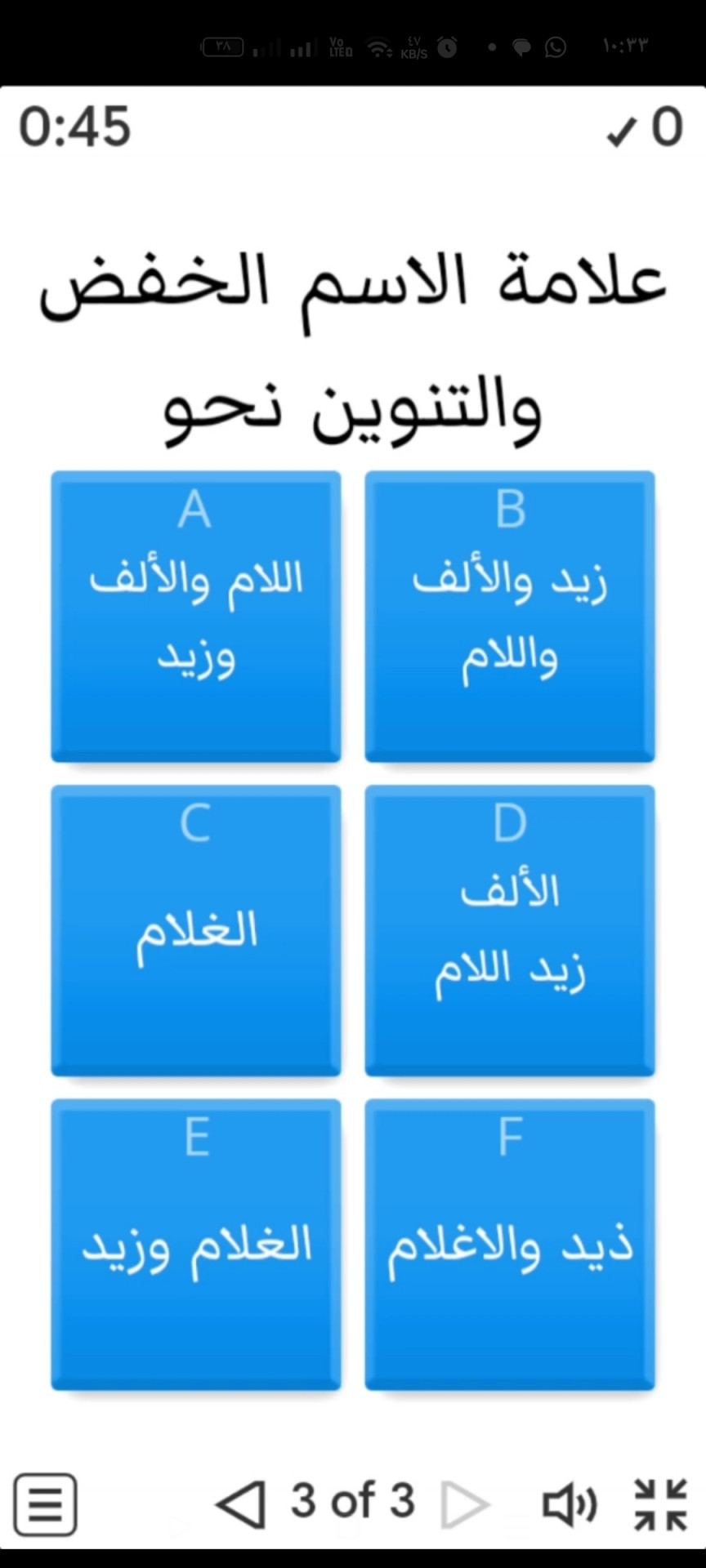Image resolution: width=706 pixels, height=1568 pixels.
Task: Go back to the previous question
Action: 240,1504
